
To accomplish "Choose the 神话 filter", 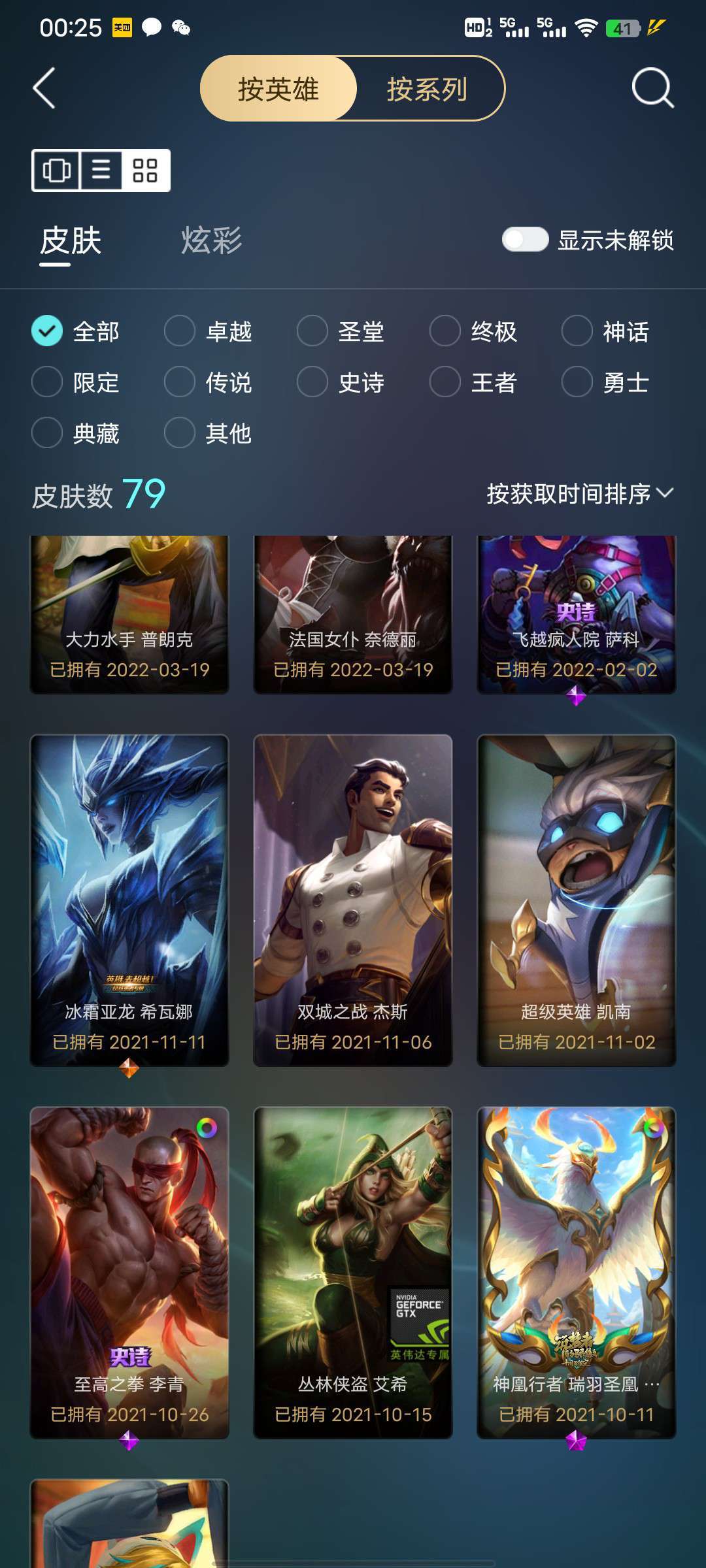I will pos(605,331).
